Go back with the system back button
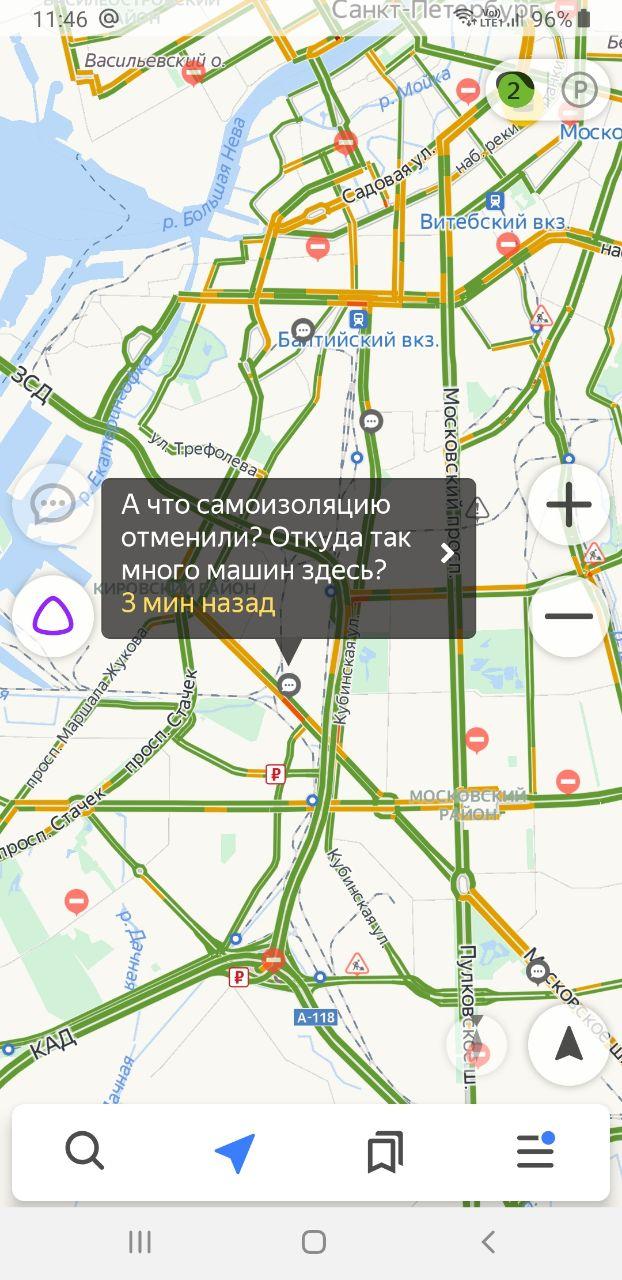This screenshot has height=1280, width=622. click(x=487, y=1242)
